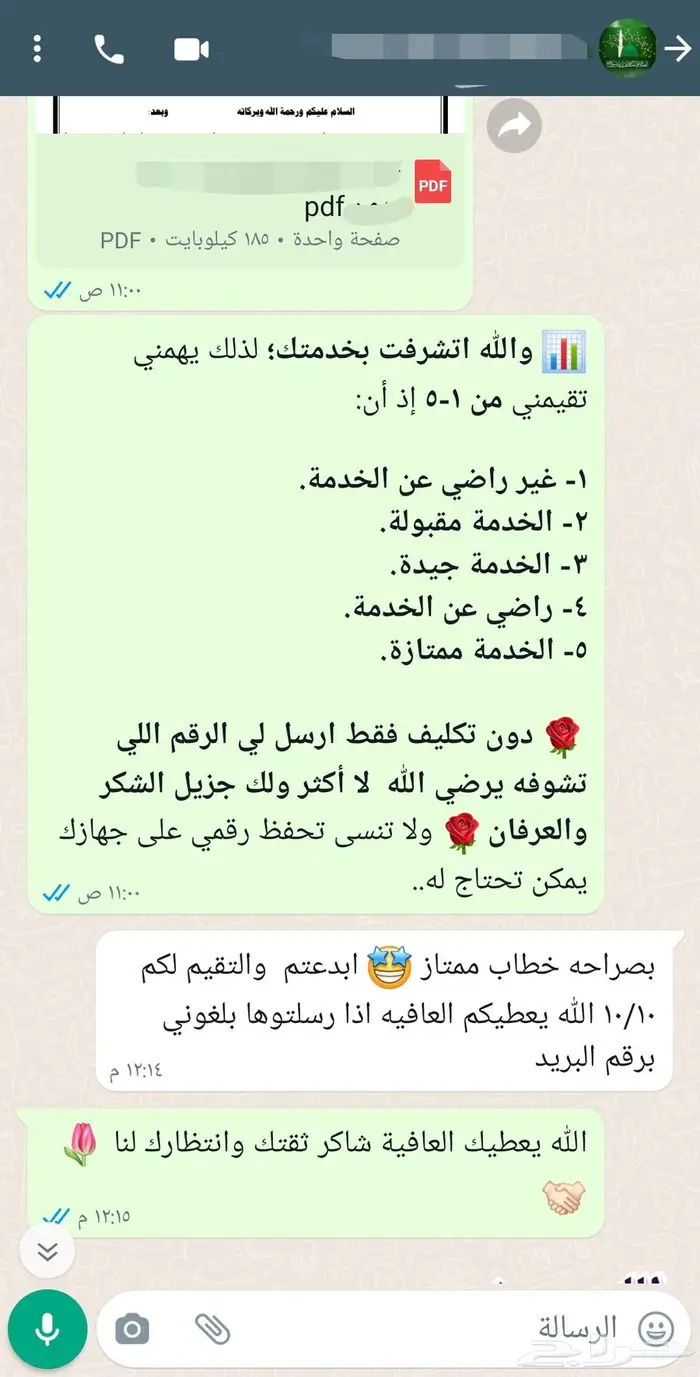Start a video call
Image resolution: width=700 pixels, height=1377 pixels.
tap(191, 48)
